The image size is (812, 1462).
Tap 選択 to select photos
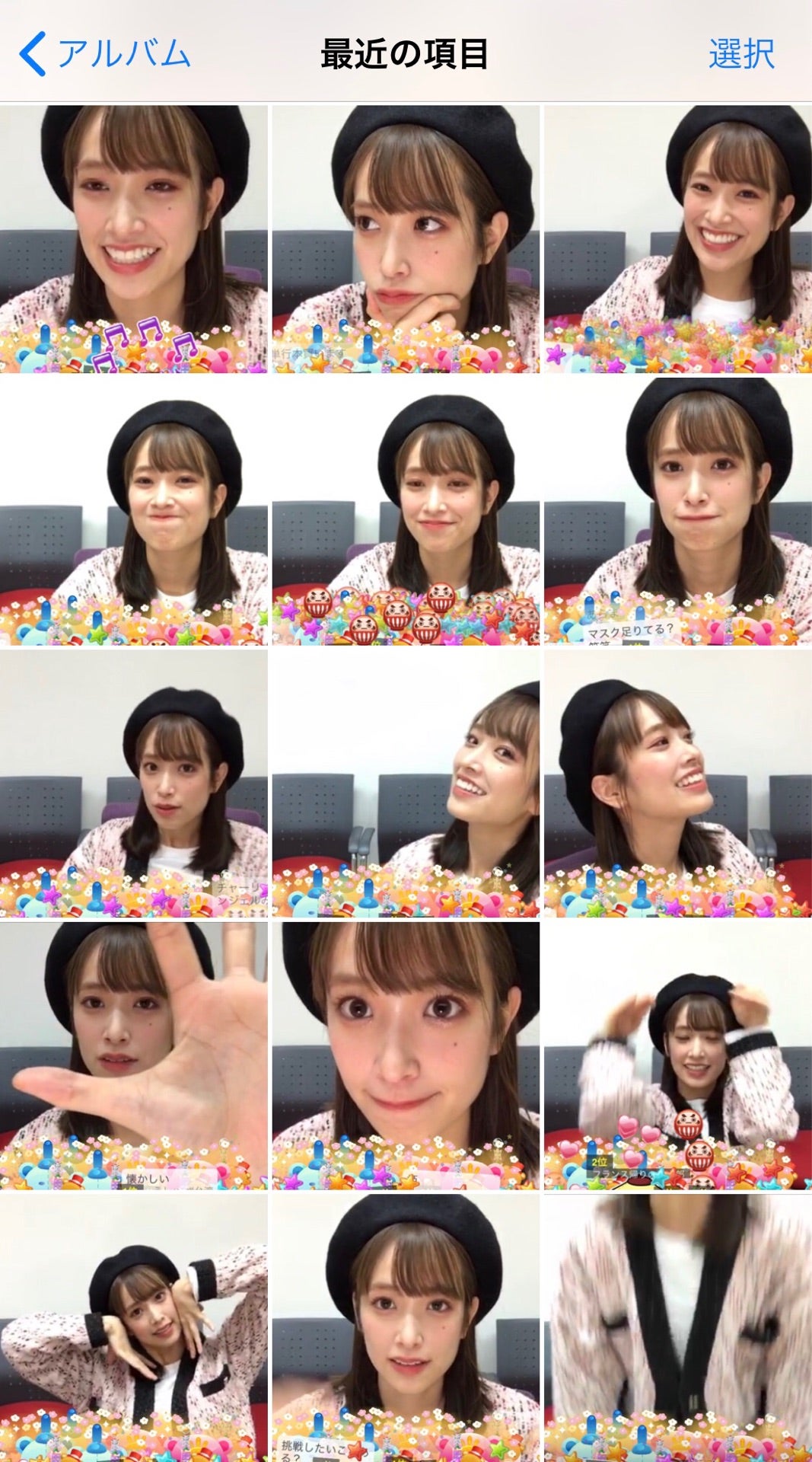(740, 53)
